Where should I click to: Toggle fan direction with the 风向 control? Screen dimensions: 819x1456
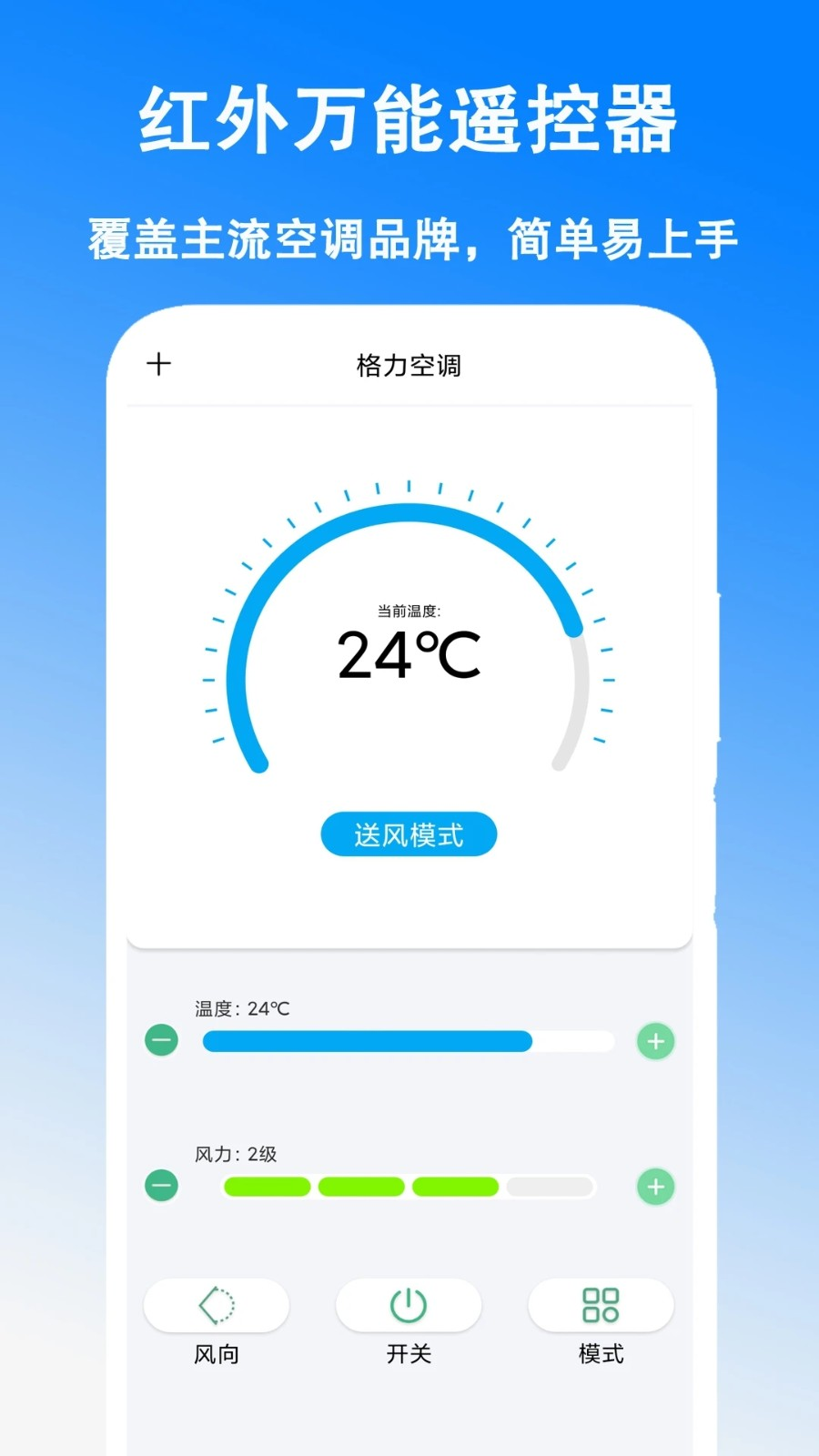point(215,1305)
